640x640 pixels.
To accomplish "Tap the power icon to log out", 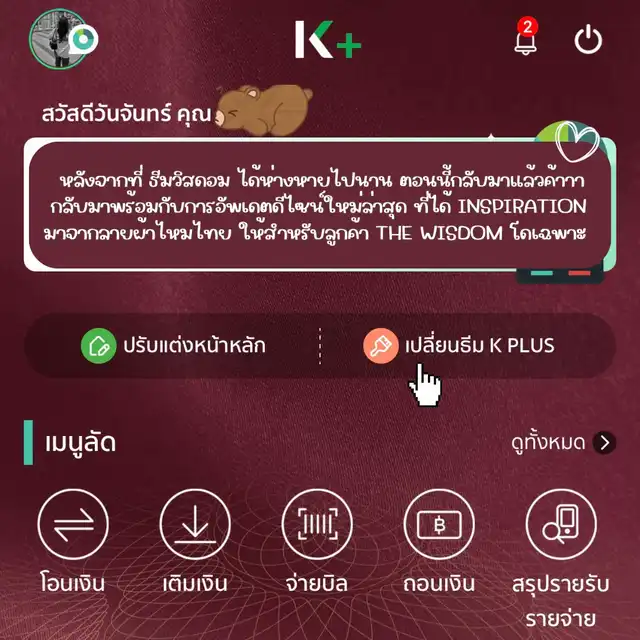I will 588,40.
